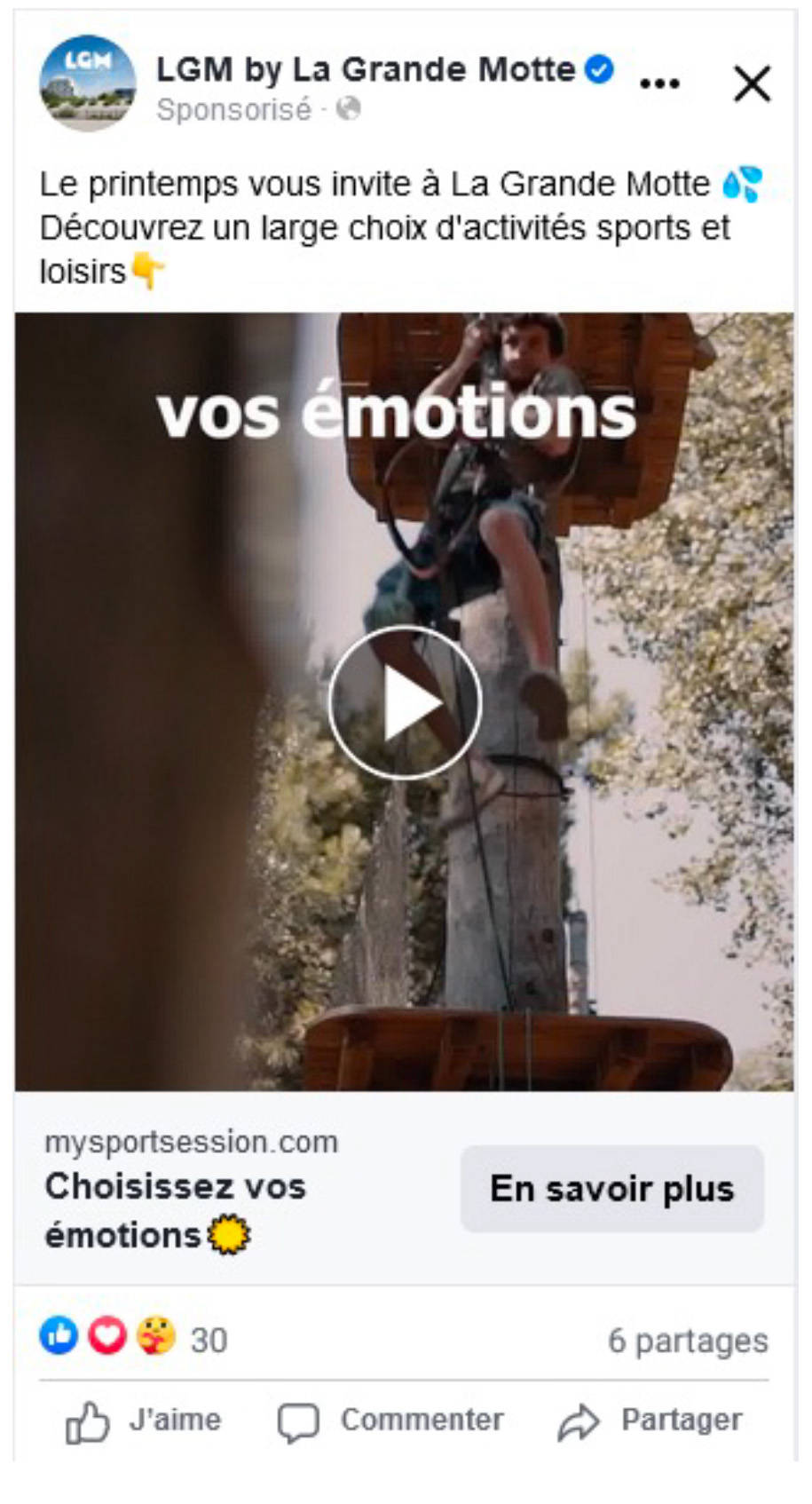This screenshot has width=812, height=1504.
Task: Open LGM by La Grande Motte page name
Action: 366,69
